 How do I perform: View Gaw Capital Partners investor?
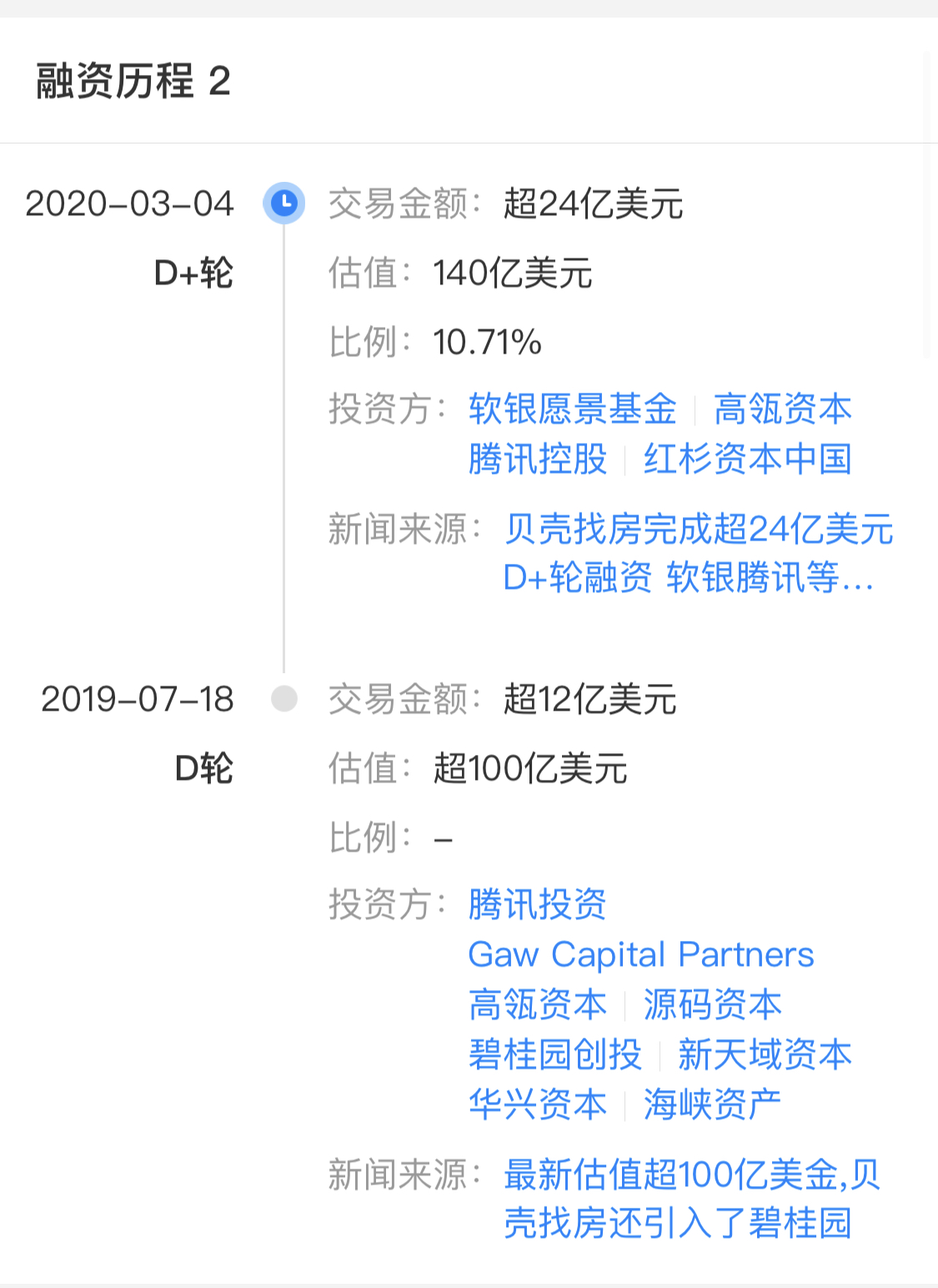click(x=640, y=955)
